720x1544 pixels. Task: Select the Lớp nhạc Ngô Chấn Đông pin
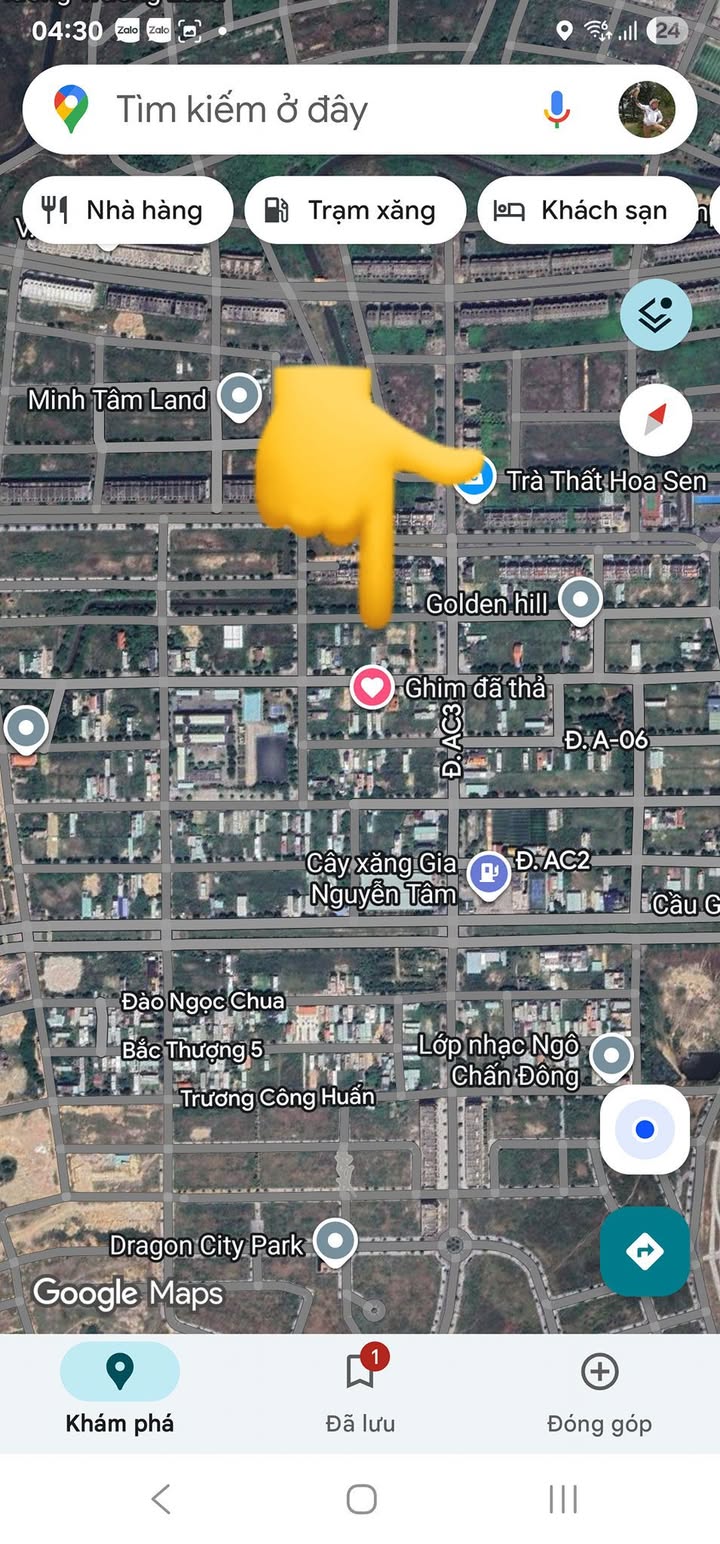611,1055
